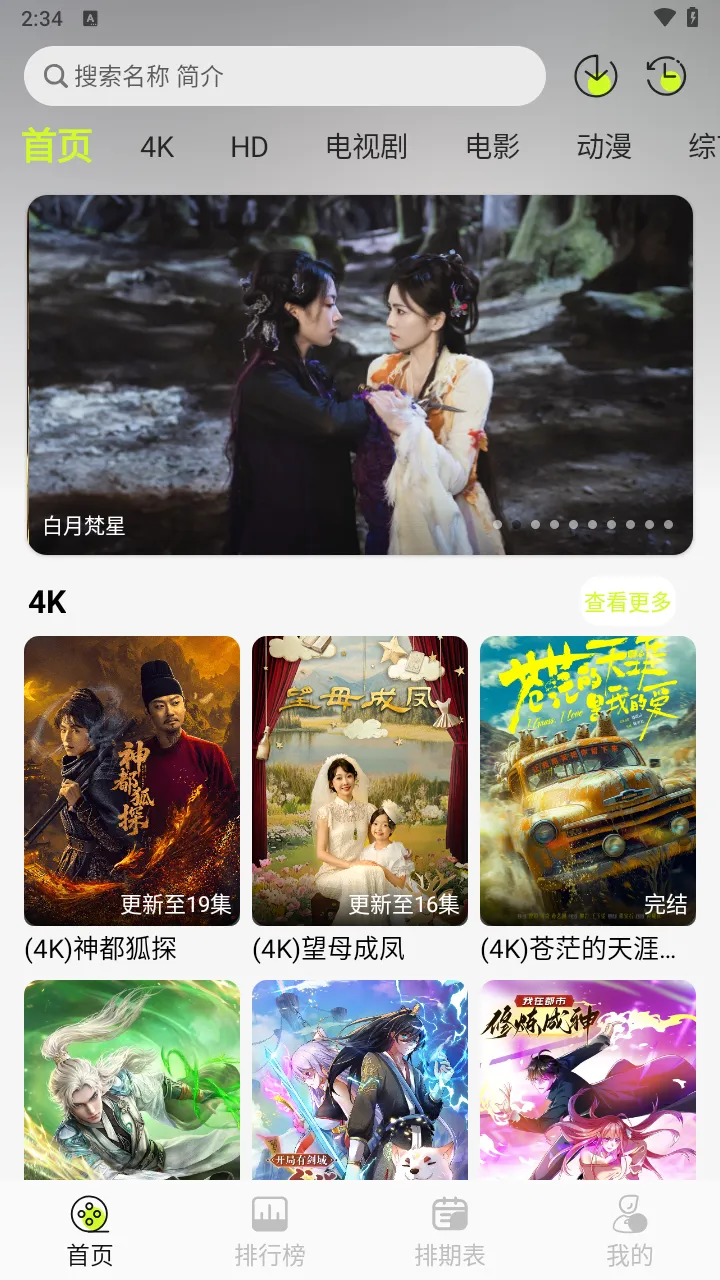Switch to the 4K top tab
Screen dimensions: 720x1280
tap(157, 147)
